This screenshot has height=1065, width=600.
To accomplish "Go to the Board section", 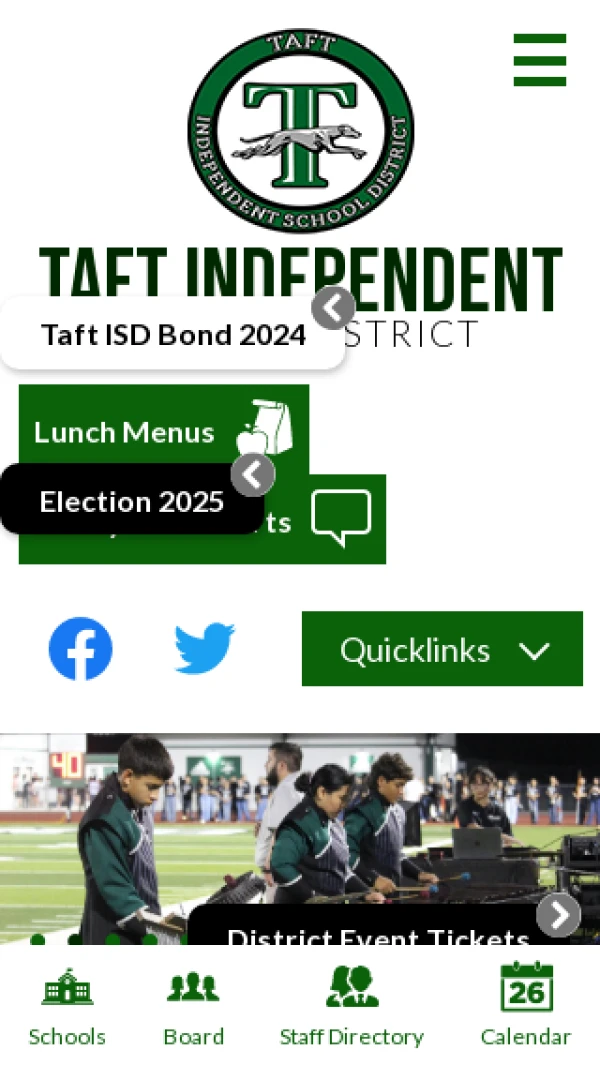I will point(193,1005).
